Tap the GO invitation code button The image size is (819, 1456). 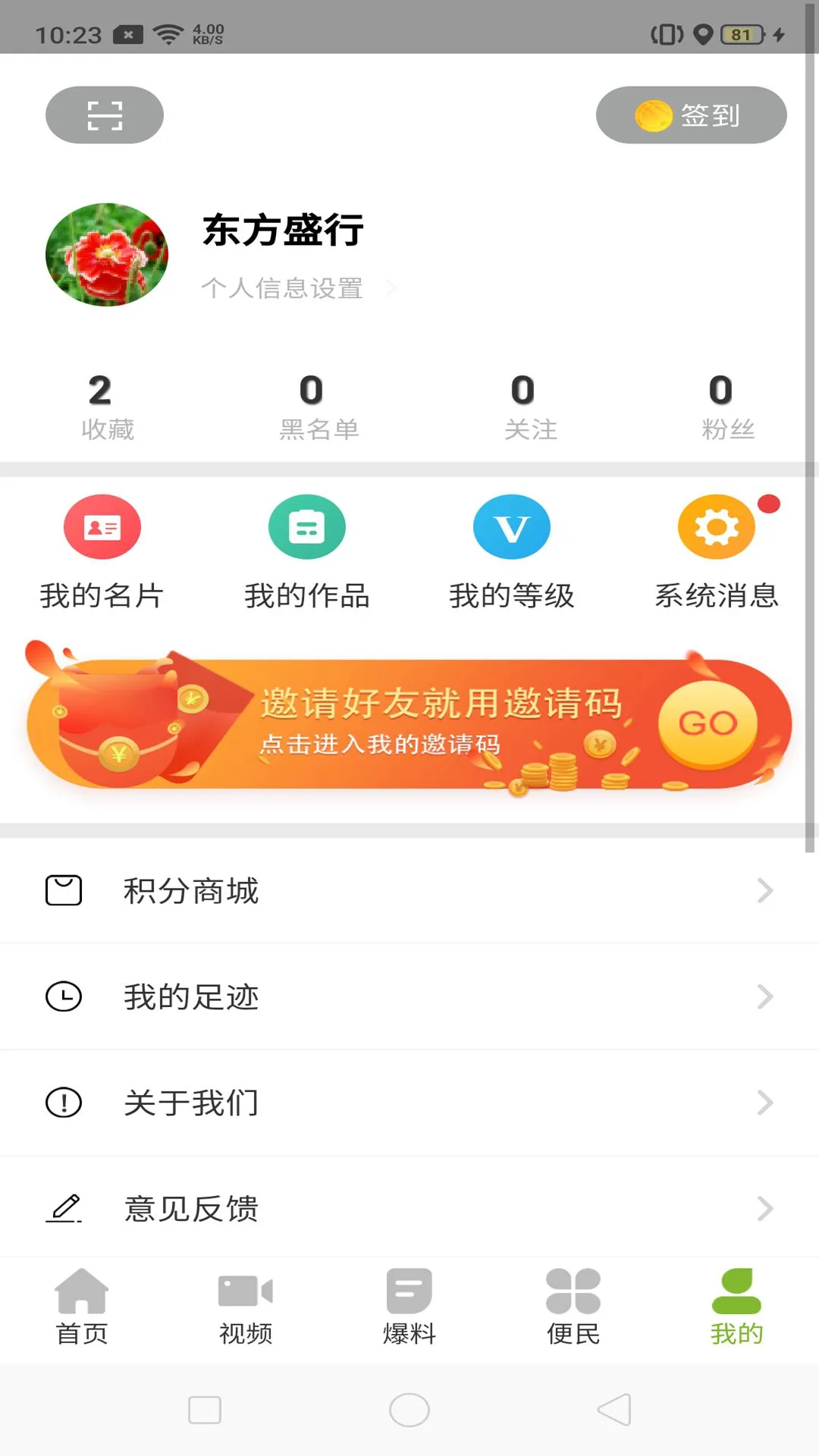point(706,724)
